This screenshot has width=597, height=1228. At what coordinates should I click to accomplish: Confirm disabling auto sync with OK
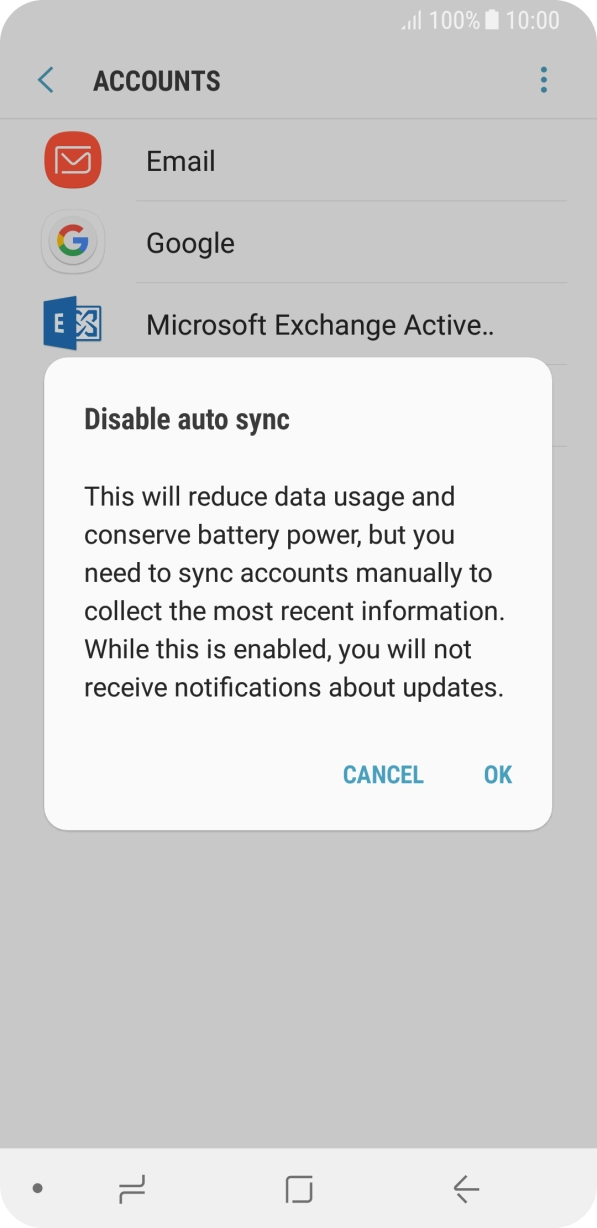[498, 774]
